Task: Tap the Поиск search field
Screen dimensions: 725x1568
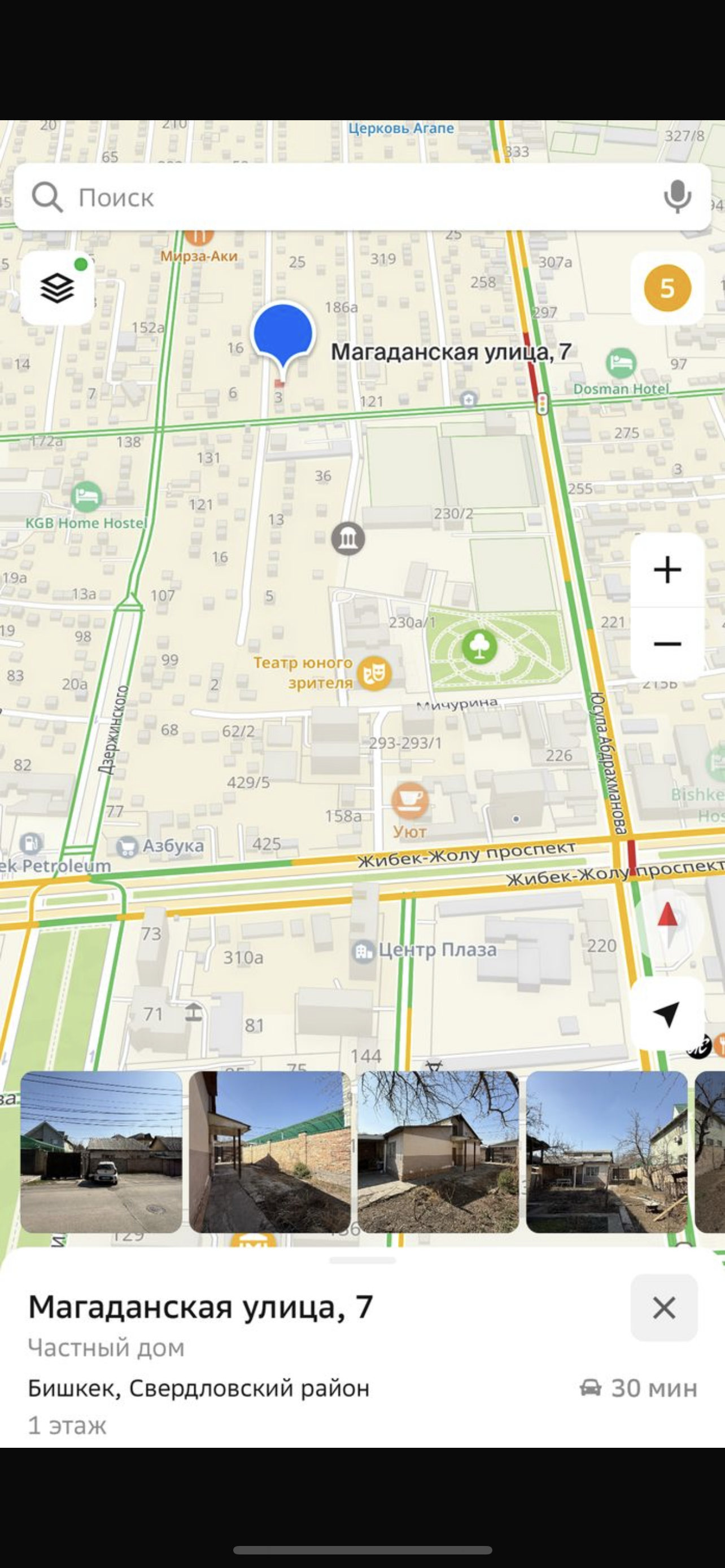Action: [341, 197]
